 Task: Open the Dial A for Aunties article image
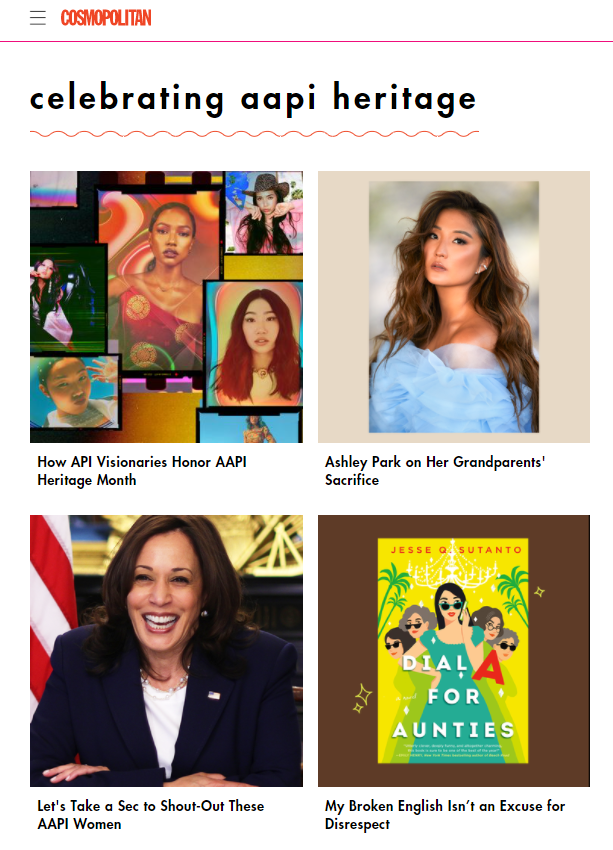coord(454,650)
